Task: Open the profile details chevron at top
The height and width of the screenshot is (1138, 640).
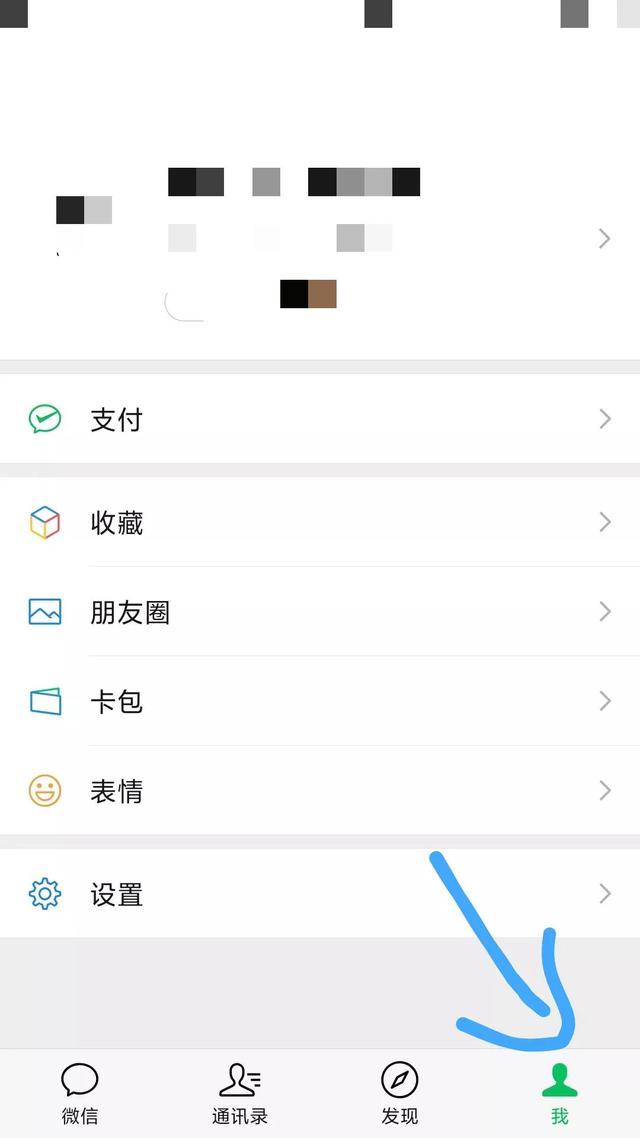Action: click(x=604, y=238)
